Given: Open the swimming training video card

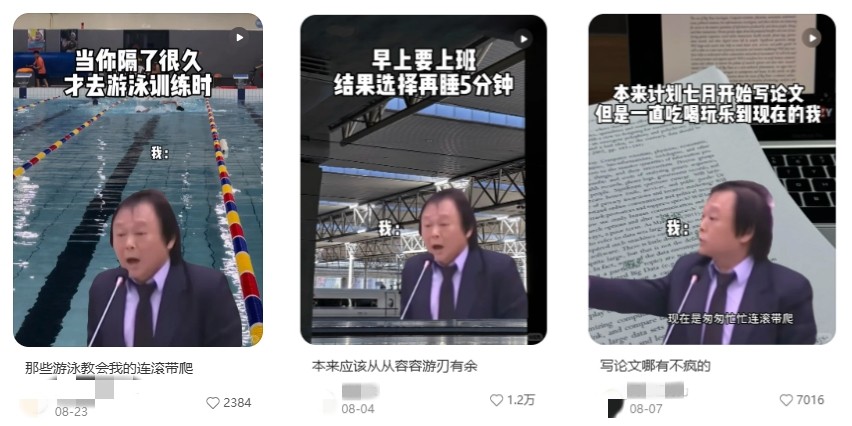Looking at the screenshot, I should coord(137,180).
